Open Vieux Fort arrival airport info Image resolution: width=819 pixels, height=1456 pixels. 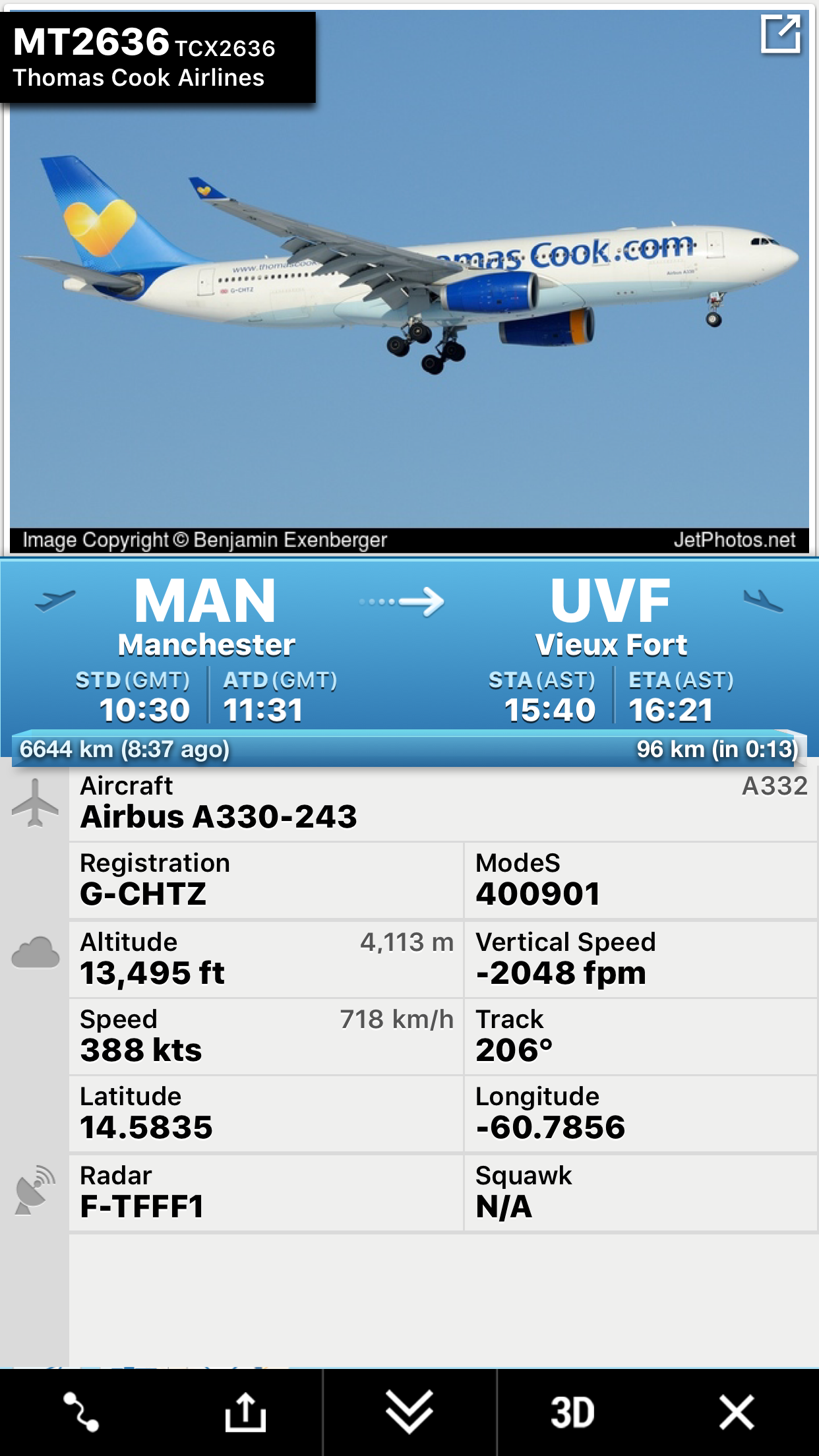[x=611, y=617]
